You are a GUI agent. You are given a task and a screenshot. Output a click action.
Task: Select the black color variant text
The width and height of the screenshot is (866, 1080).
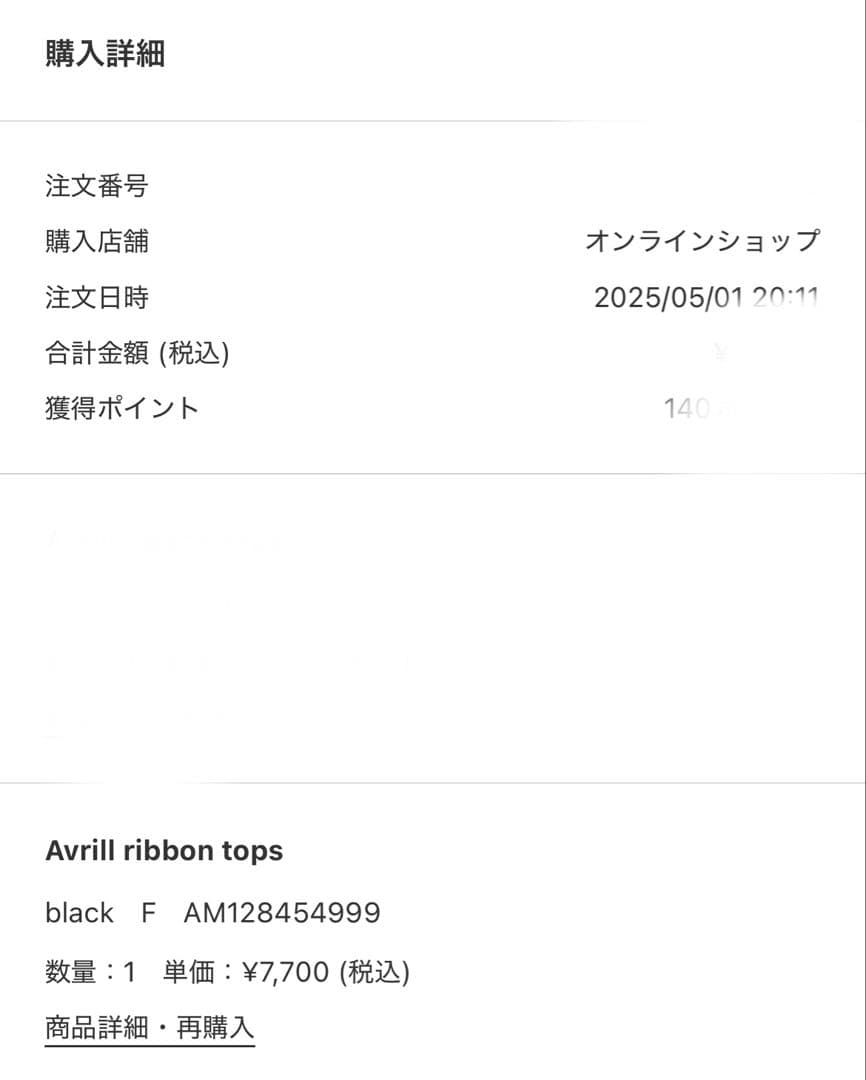80,912
